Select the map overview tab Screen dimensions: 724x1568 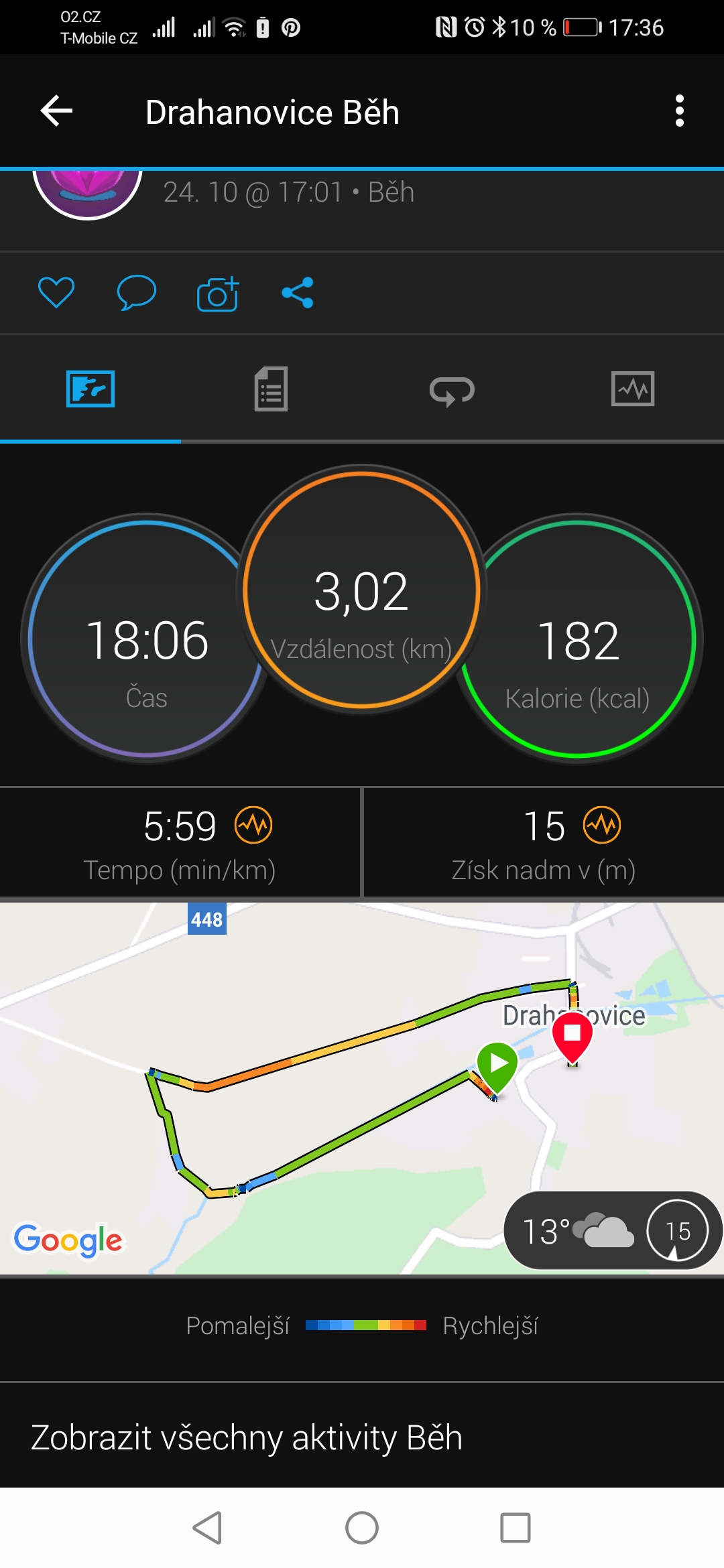click(x=90, y=389)
